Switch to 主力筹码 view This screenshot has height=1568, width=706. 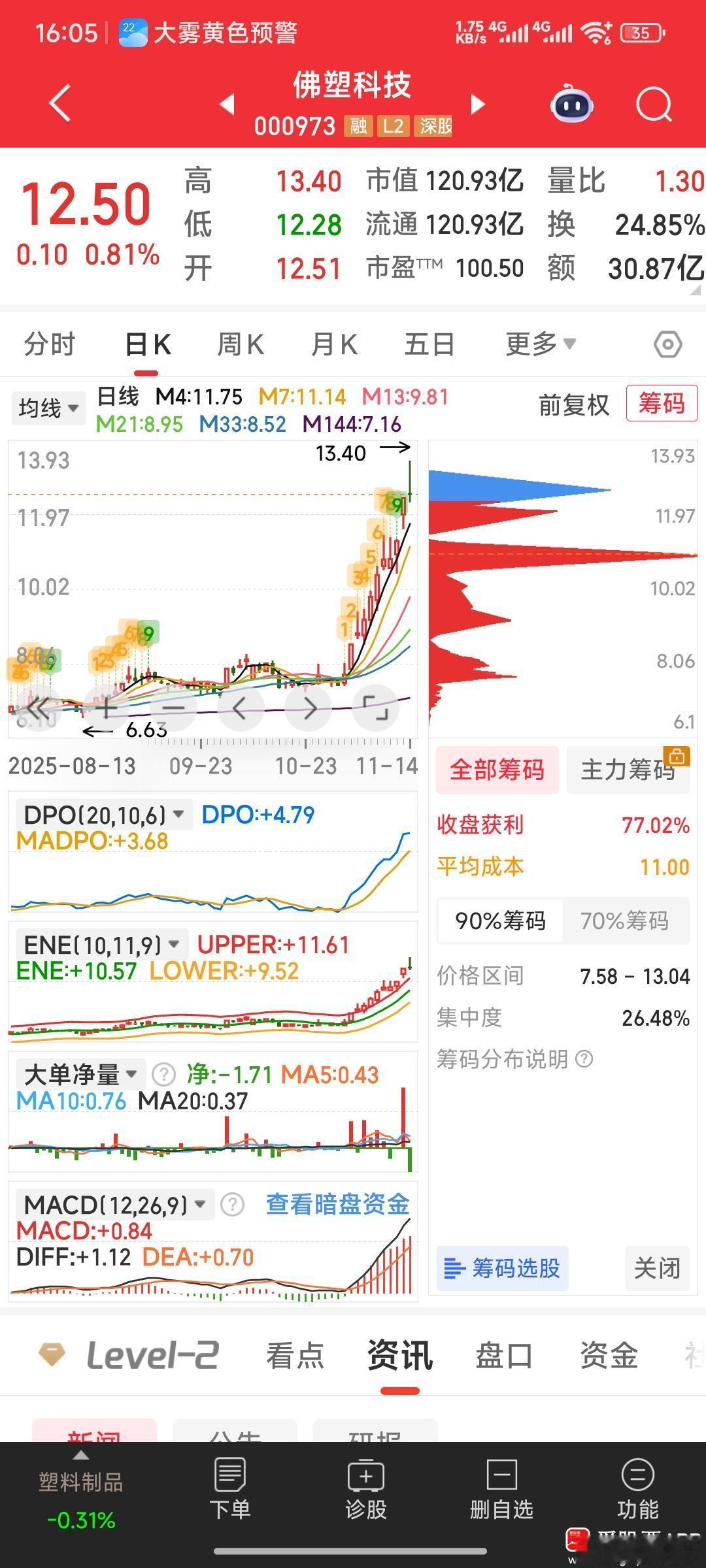click(x=628, y=770)
